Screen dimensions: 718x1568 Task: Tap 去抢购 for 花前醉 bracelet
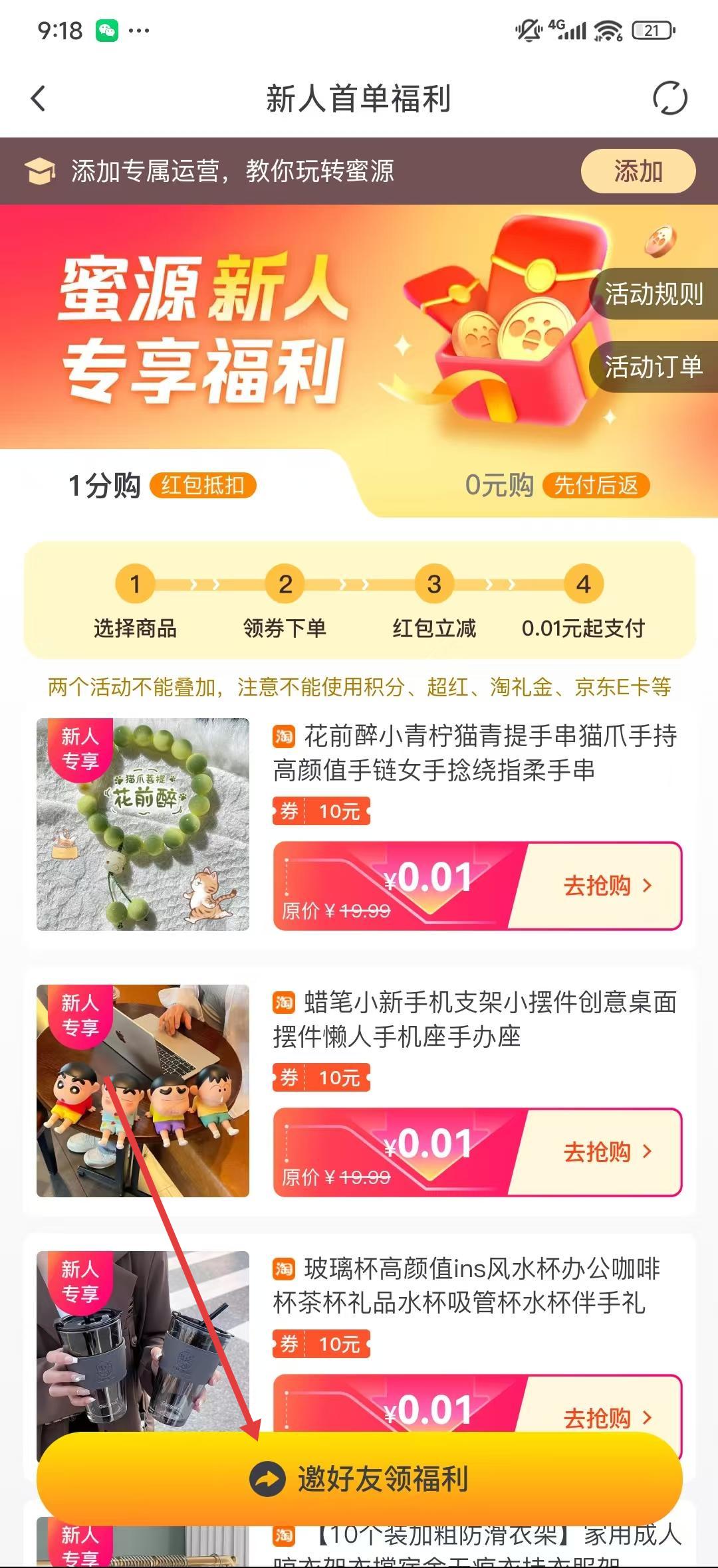pos(605,886)
